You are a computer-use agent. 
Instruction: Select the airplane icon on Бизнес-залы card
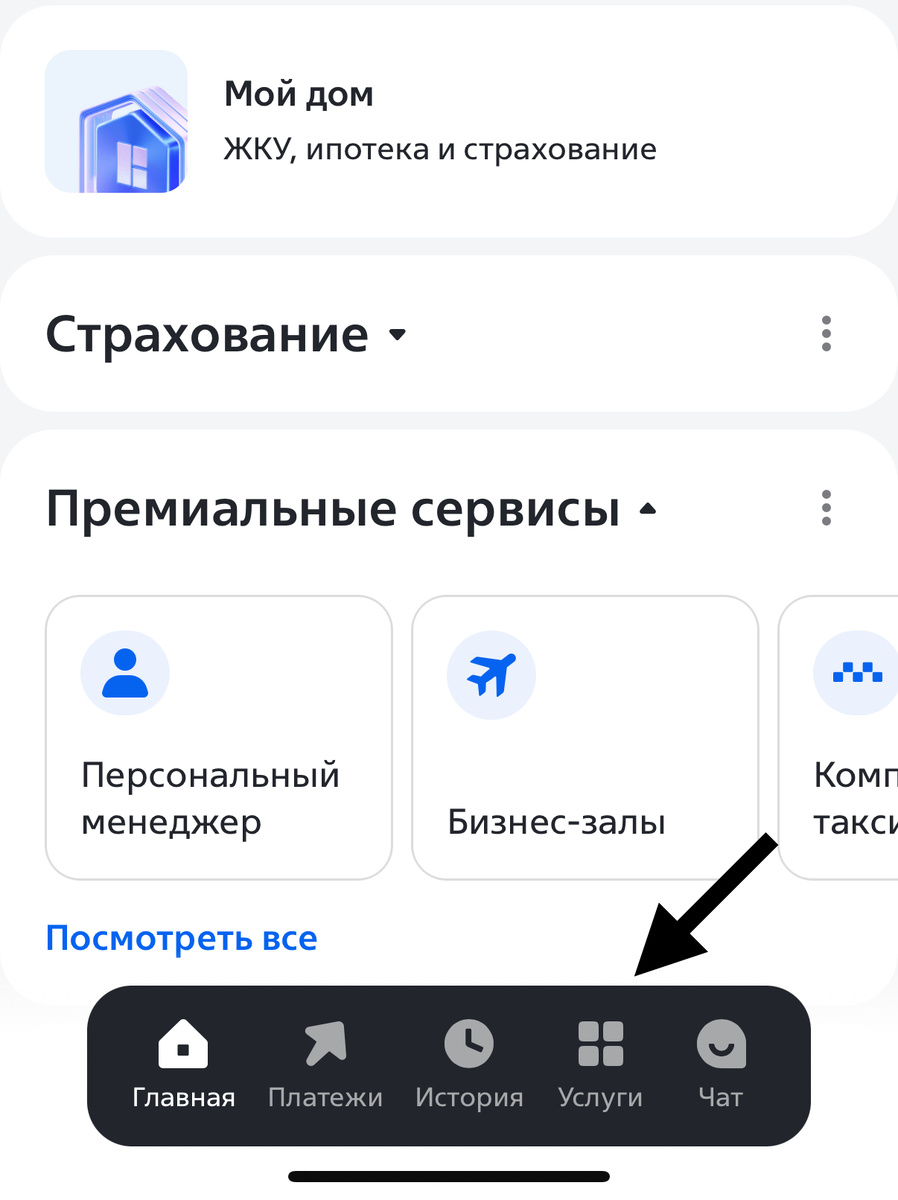pyautogui.click(x=491, y=674)
